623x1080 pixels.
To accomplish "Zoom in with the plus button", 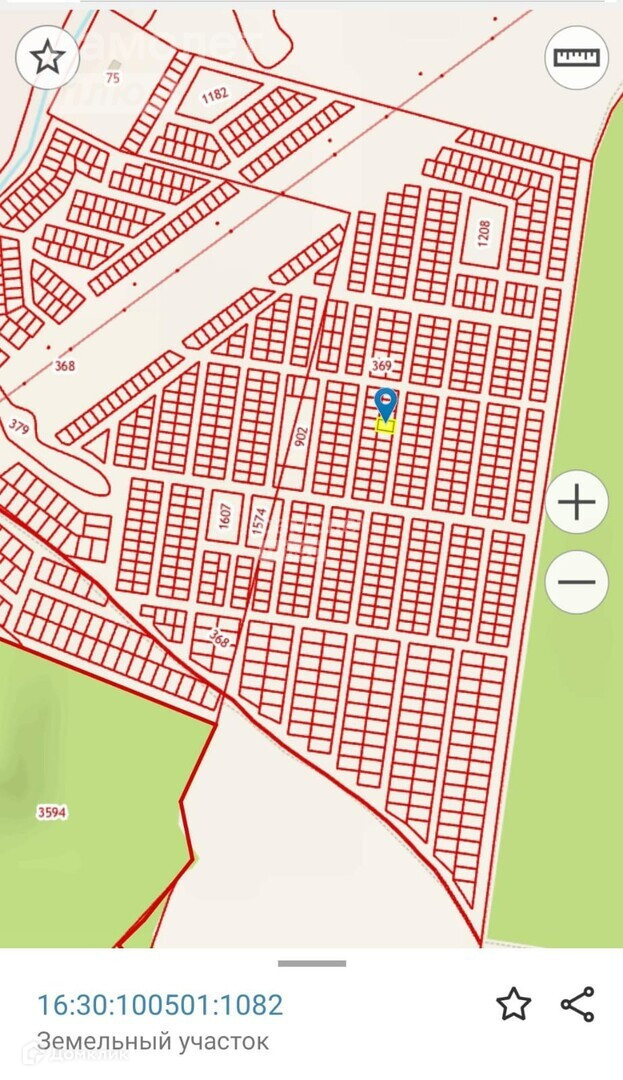I will pos(577,502).
